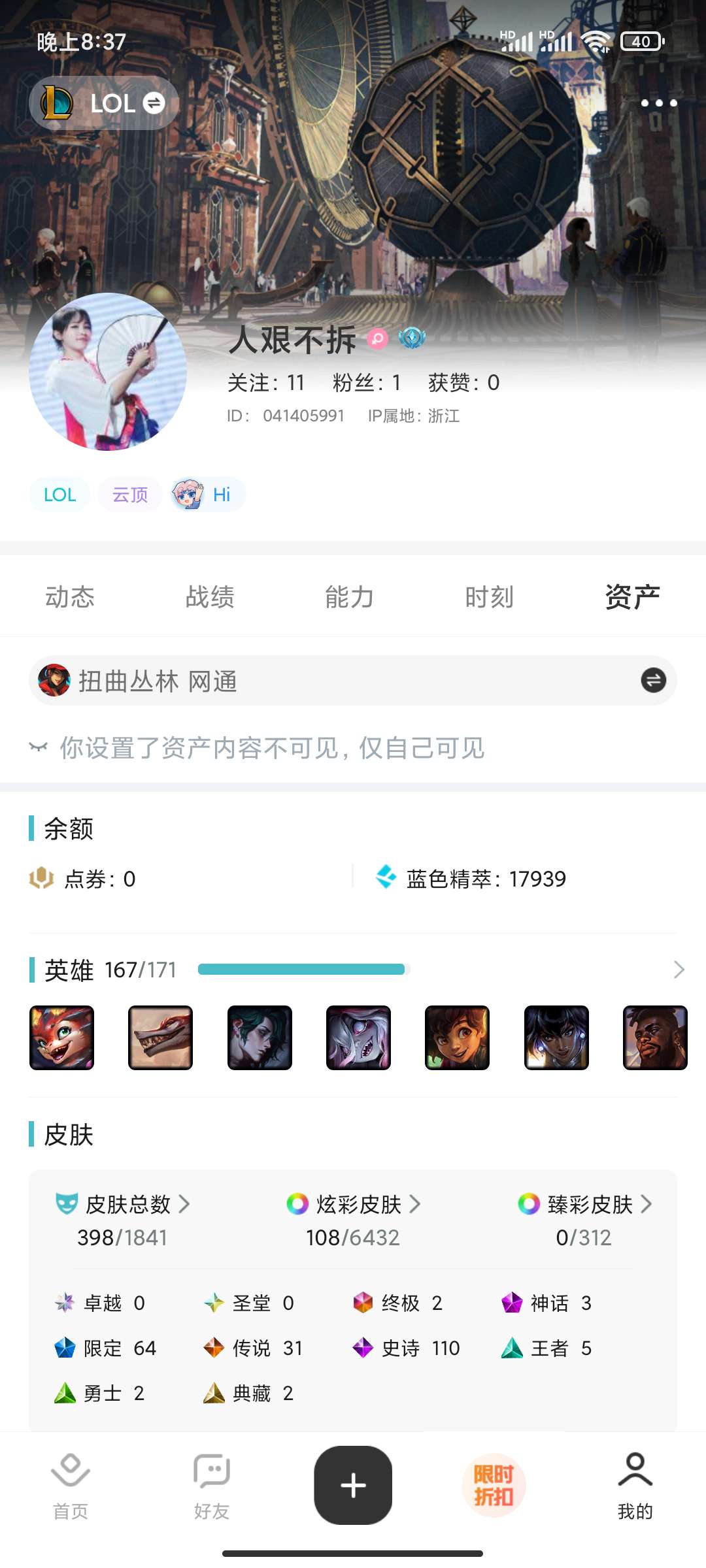Viewport: 706px width, 1568px height.
Task: Open the 限时折扣 discount page
Action: pos(494,1485)
